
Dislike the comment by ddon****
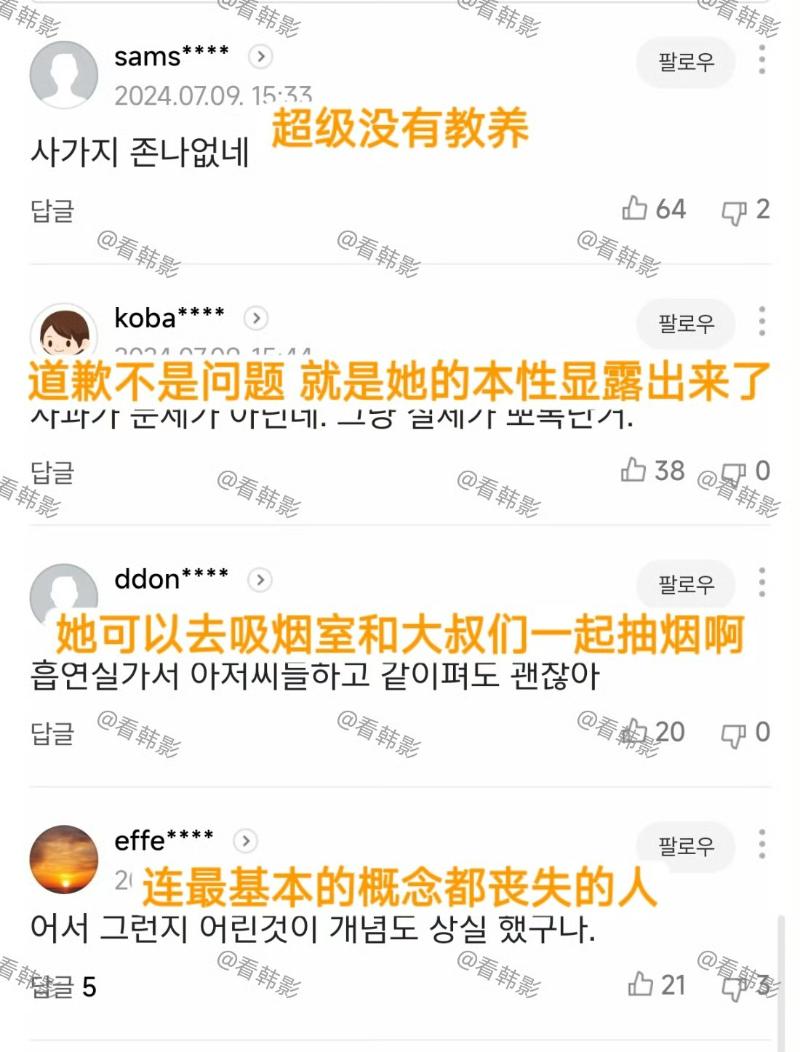click(735, 734)
